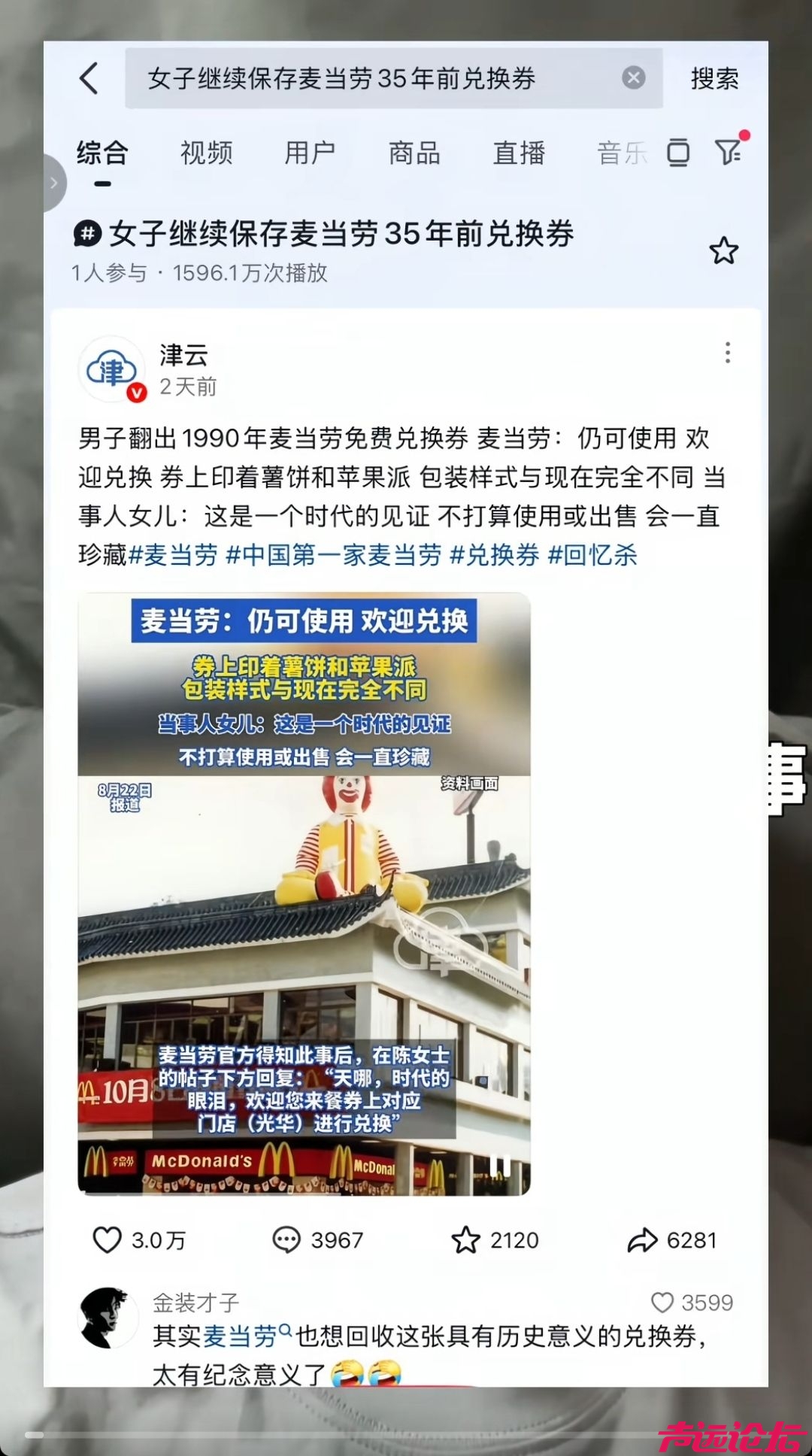Open 津云 account profile

click(111, 369)
